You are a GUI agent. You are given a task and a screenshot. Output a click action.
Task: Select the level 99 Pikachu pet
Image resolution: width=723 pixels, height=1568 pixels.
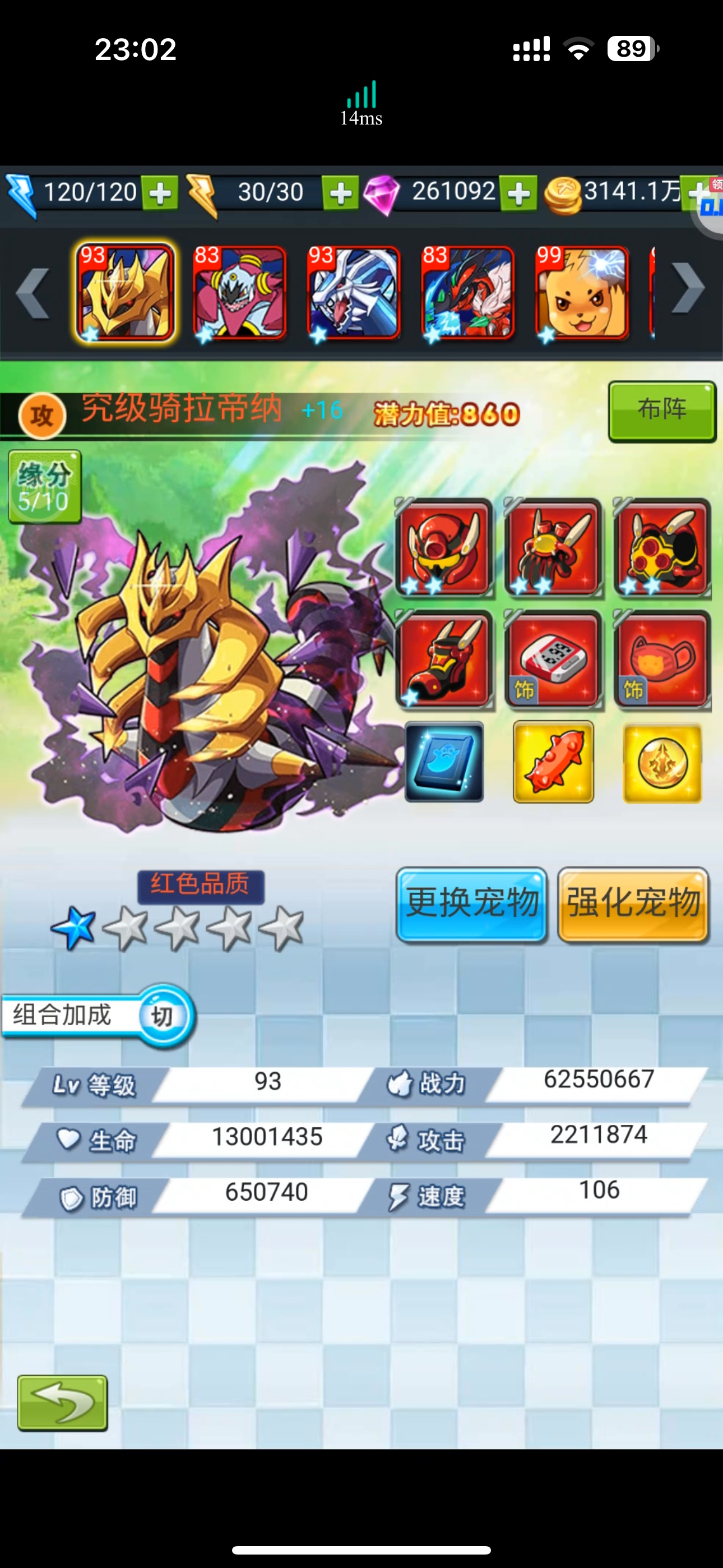click(582, 293)
